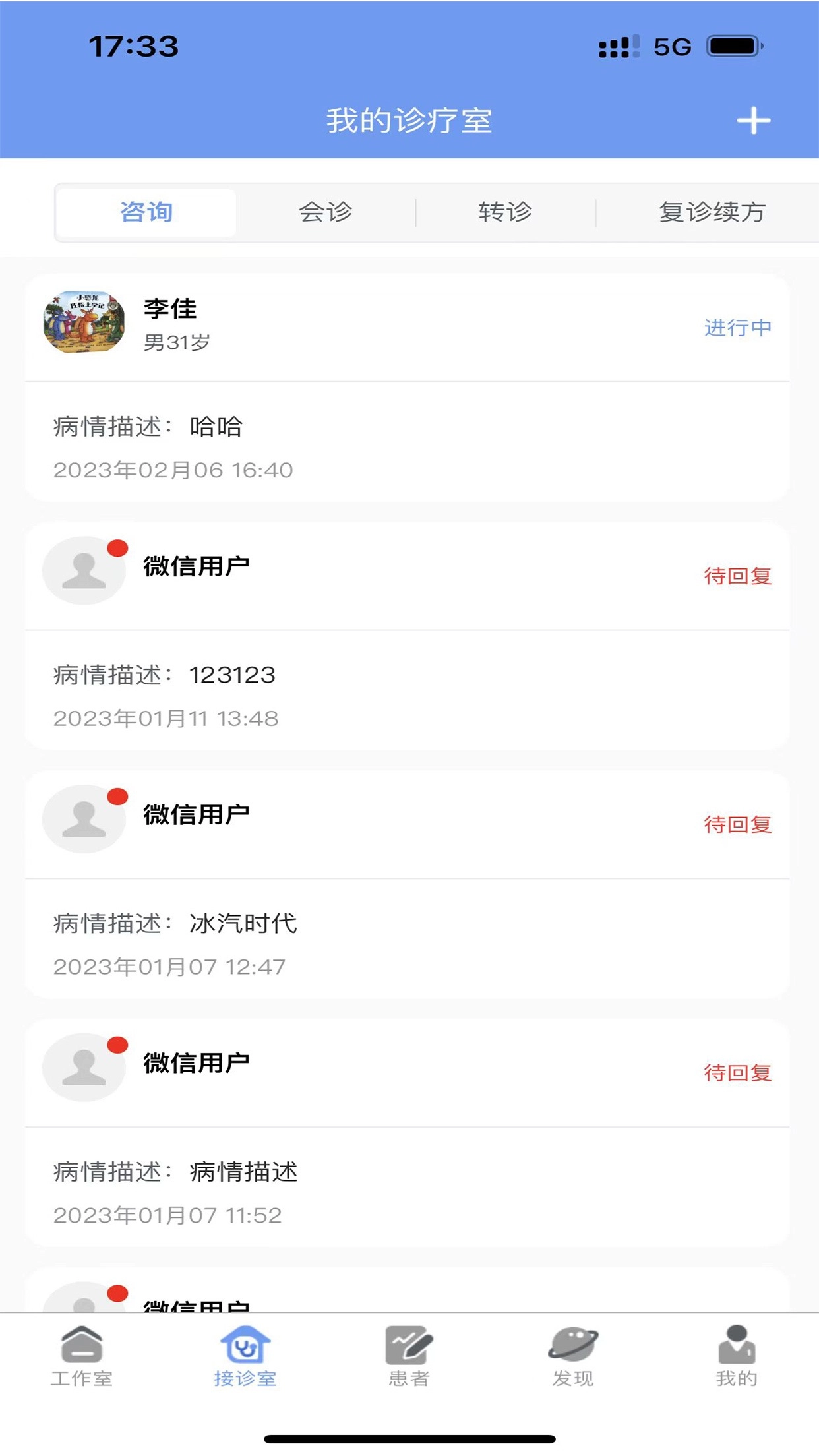Tap the avatar next to 冰汽时代 consultation
This screenshot has width=819, height=1456.
(x=83, y=819)
